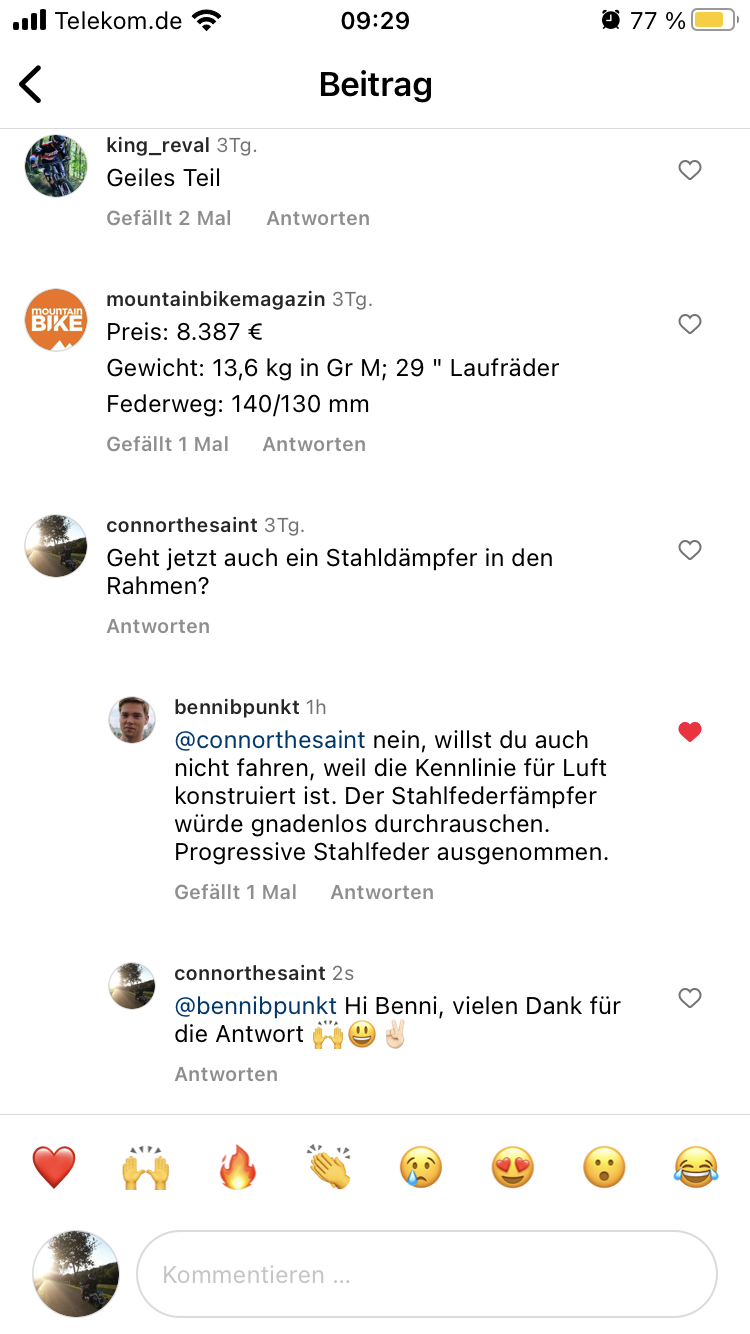Viewport: 750px width, 1334px height.
Task: Open mountainbikemagazin's profile picture
Action: (x=56, y=320)
